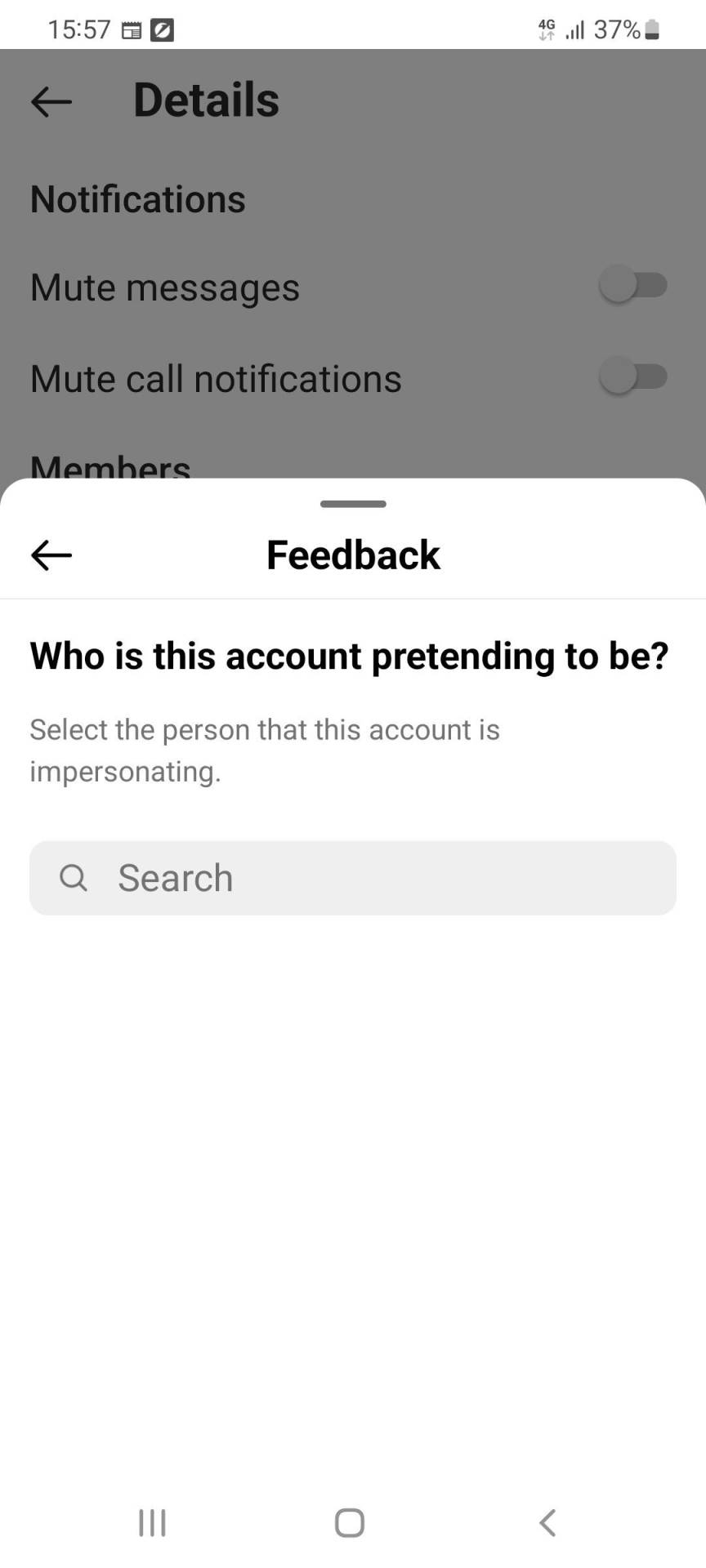Toggle Mute messages switch

633,286
